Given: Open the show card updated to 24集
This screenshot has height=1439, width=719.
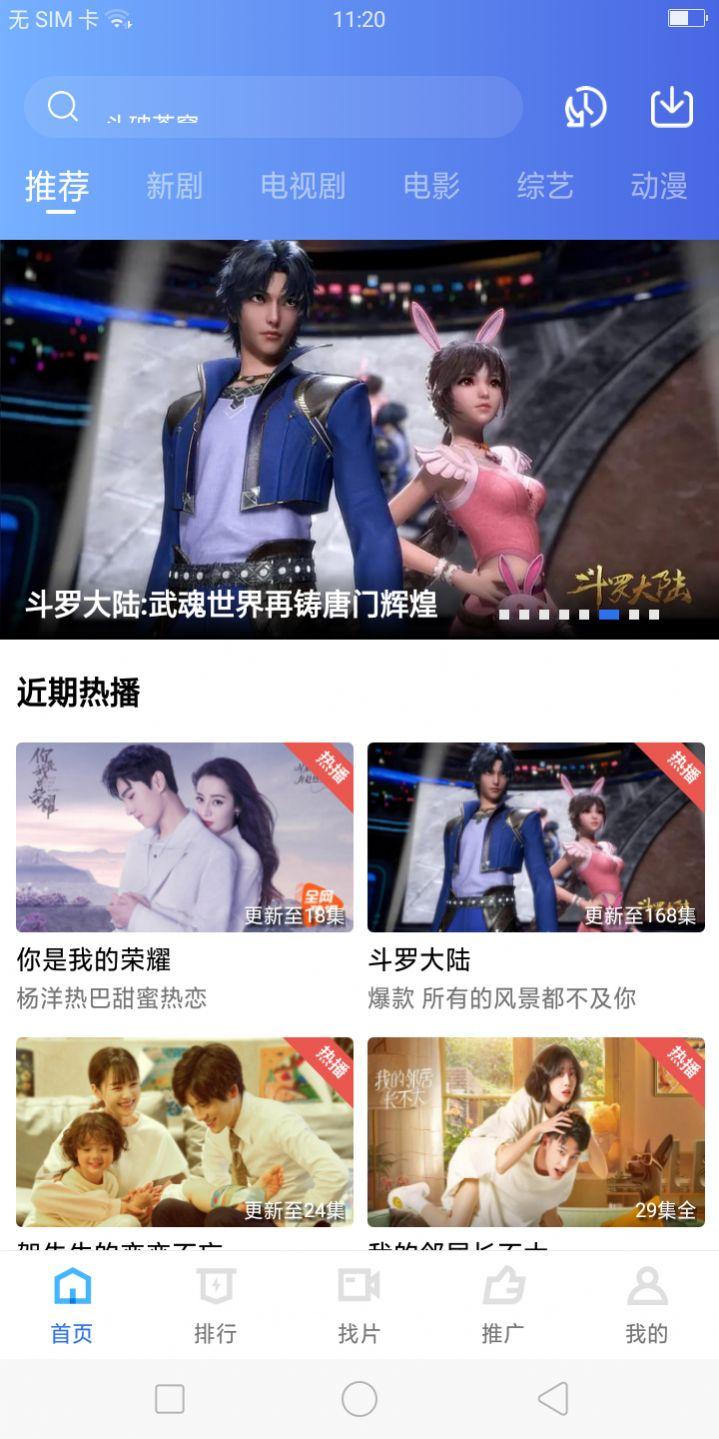Looking at the screenshot, I should click(185, 1131).
